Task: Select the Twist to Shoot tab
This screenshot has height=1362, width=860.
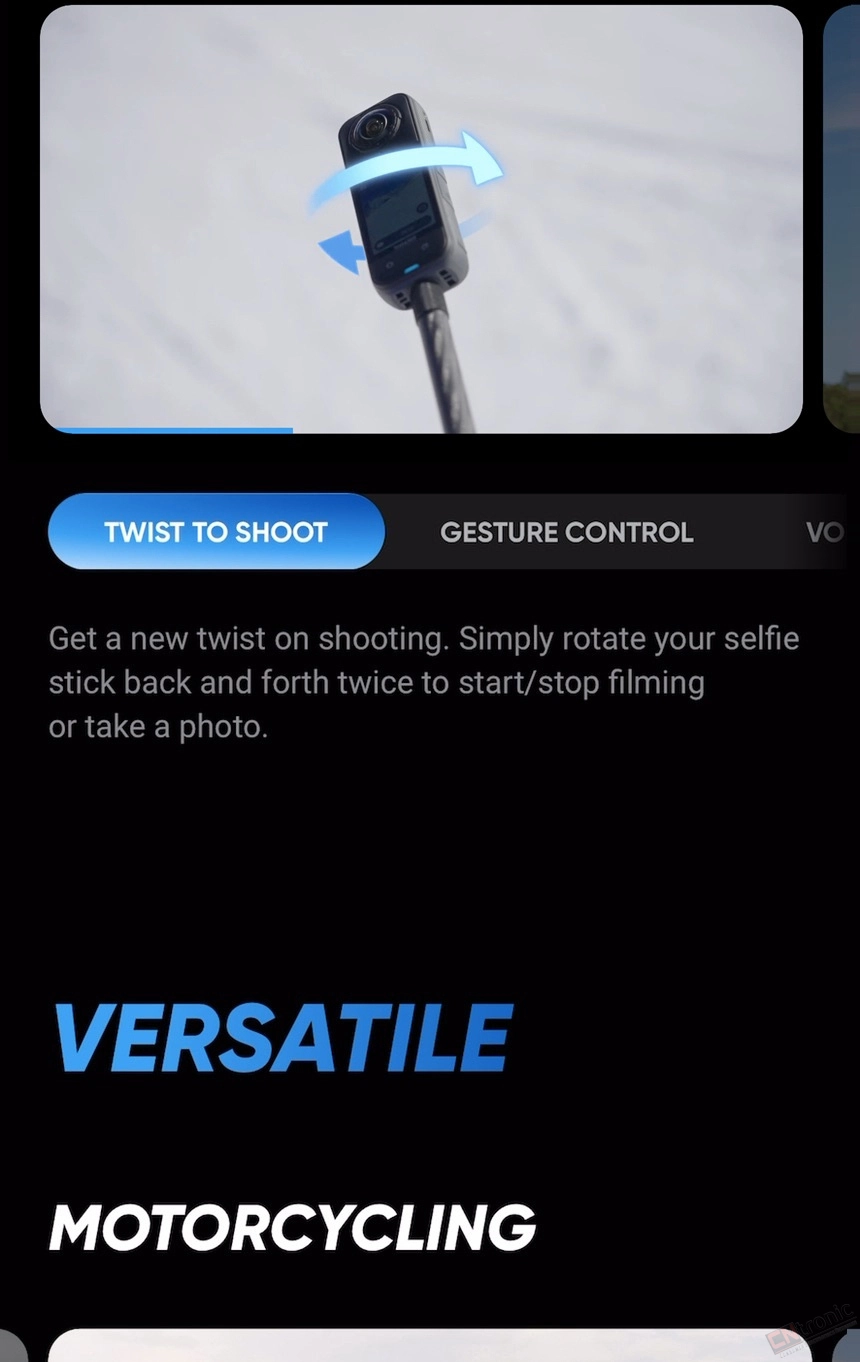Action: point(216,532)
